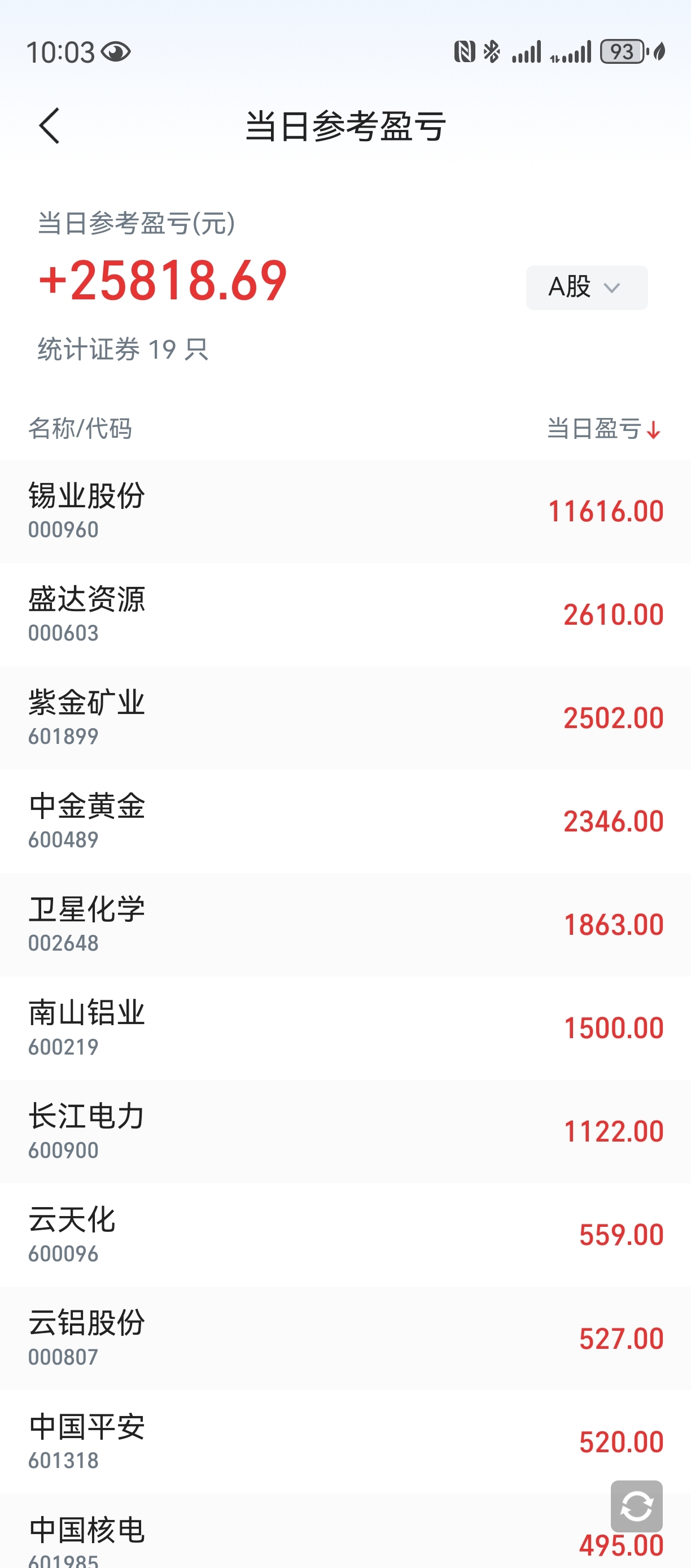Refresh the profit and loss data
Viewport: 691px width, 1568px height.
[636, 1506]
